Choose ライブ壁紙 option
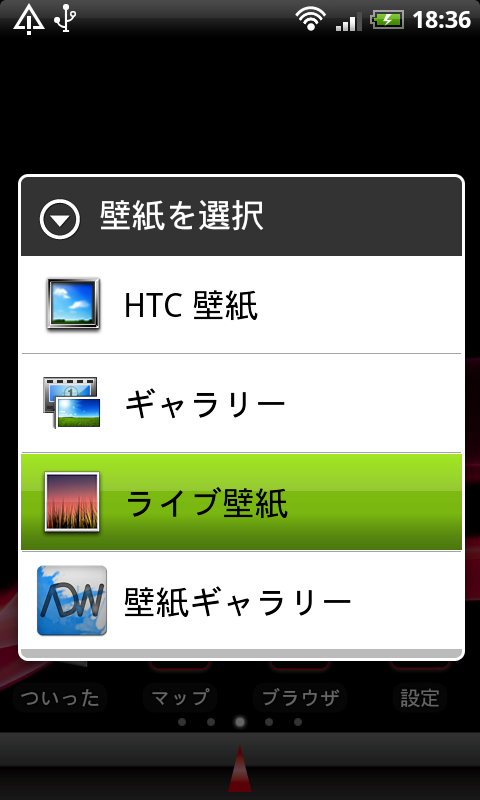480x800 pixels. point(241,502)
